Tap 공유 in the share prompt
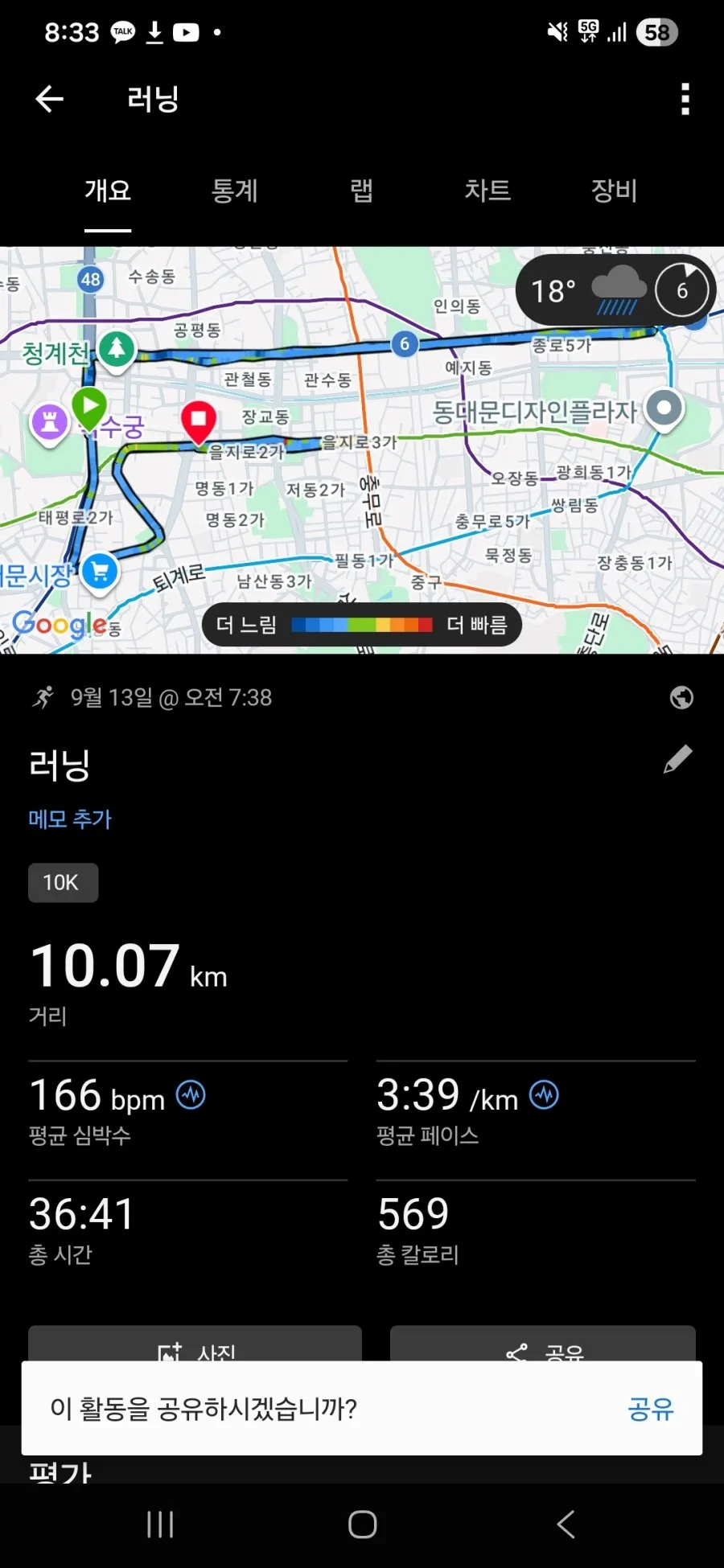The image size is (724, 1568). coord(650,1409)
